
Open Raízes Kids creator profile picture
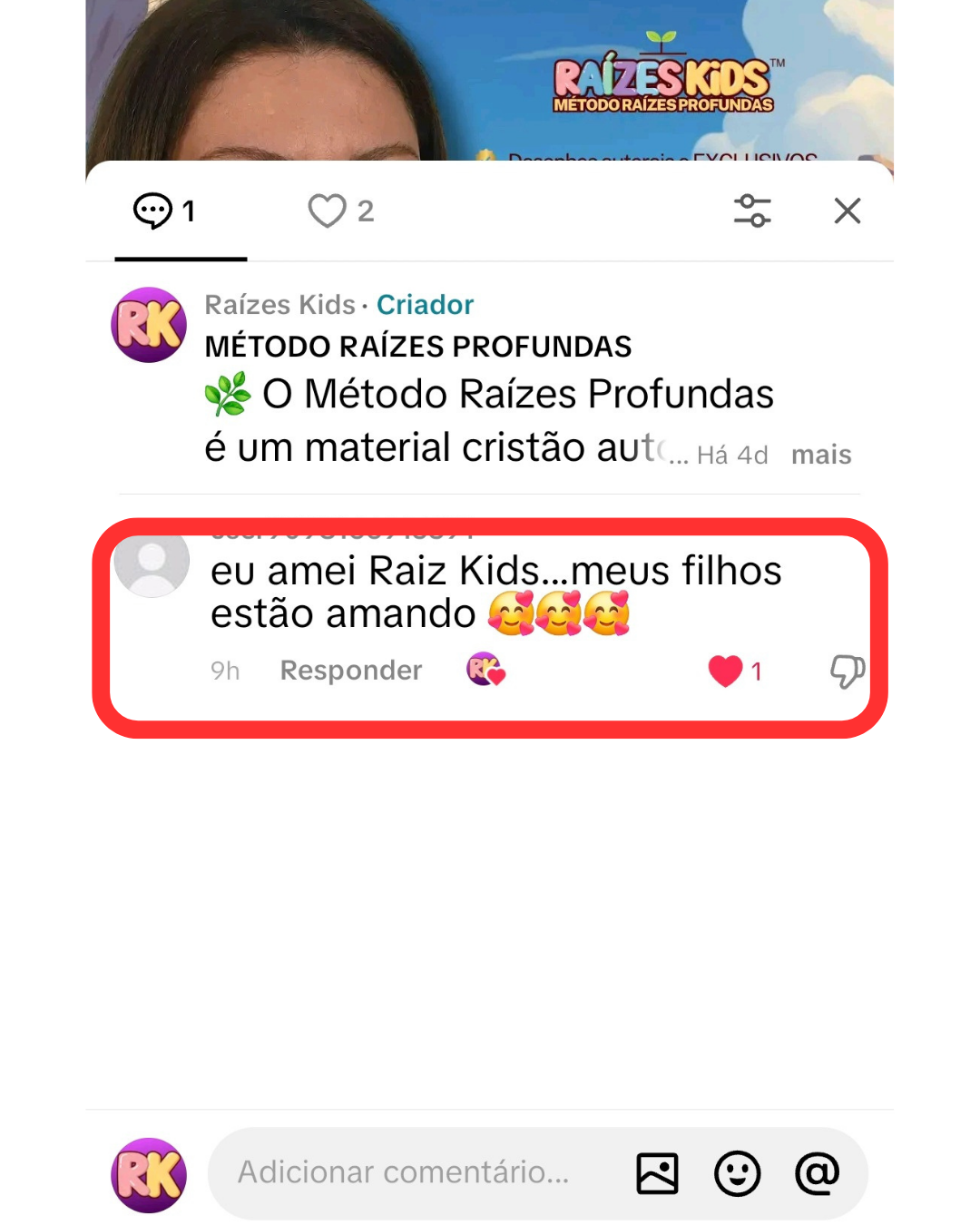[x=149, y=325]
